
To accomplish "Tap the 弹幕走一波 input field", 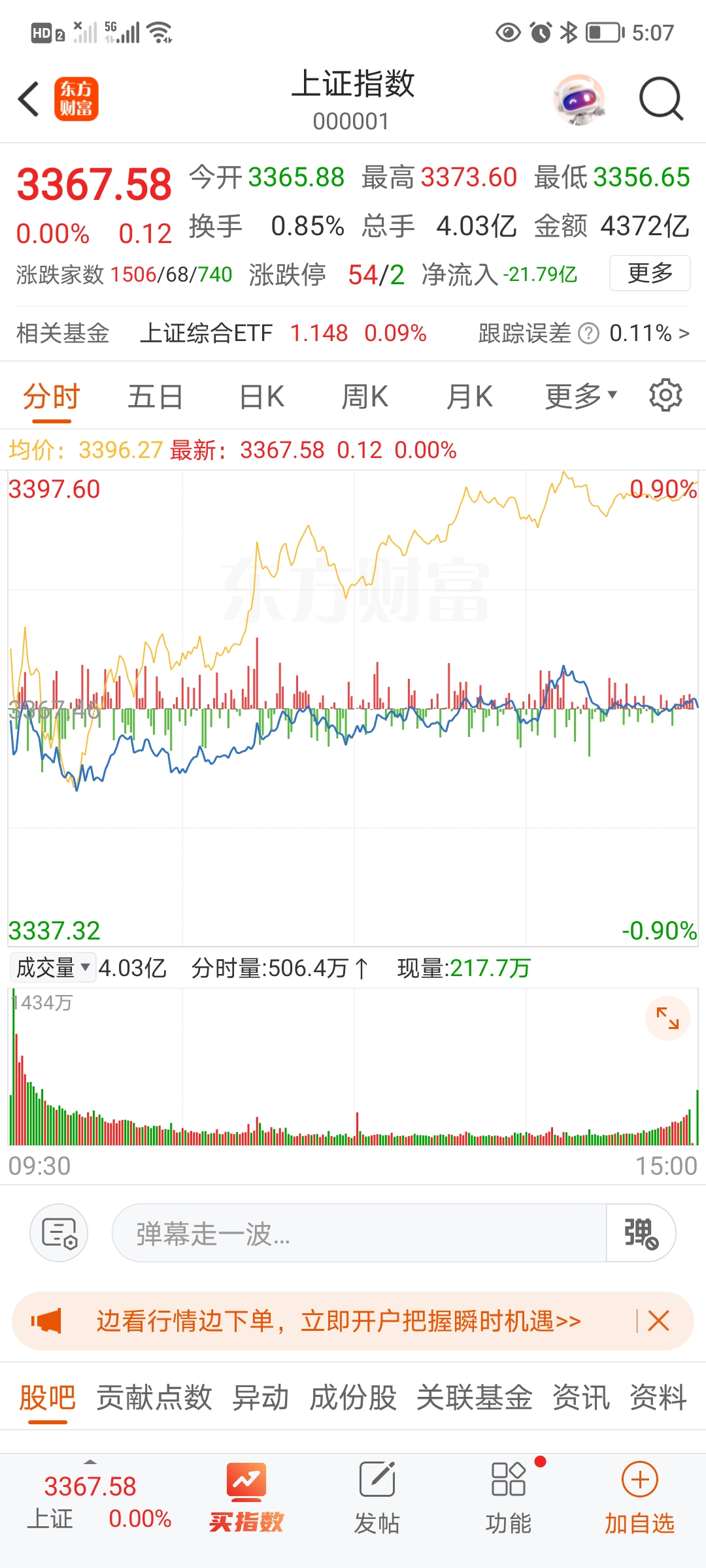I will tap(358, 1233).
